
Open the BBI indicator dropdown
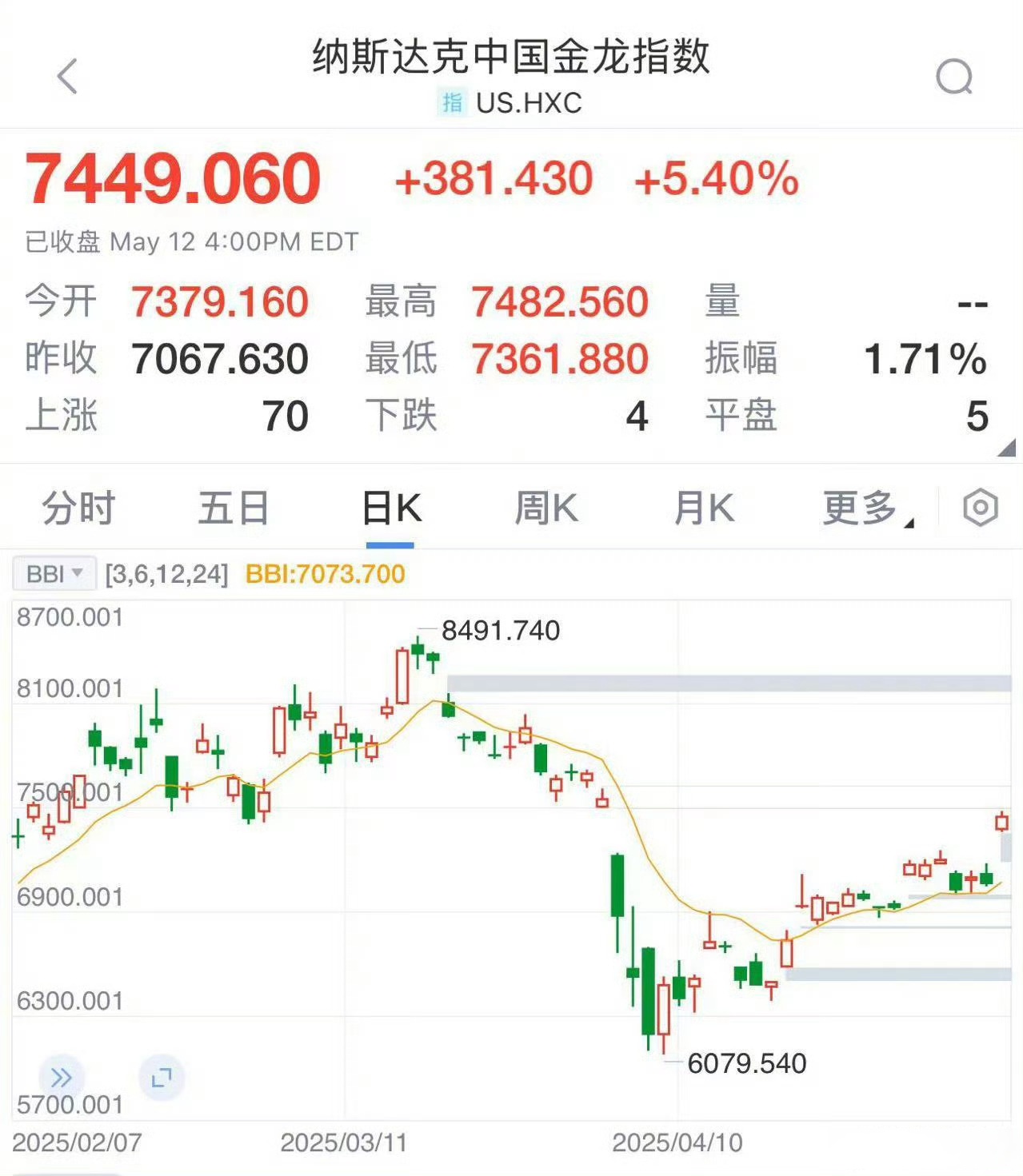pyautogui.click(x=54, y=574)
